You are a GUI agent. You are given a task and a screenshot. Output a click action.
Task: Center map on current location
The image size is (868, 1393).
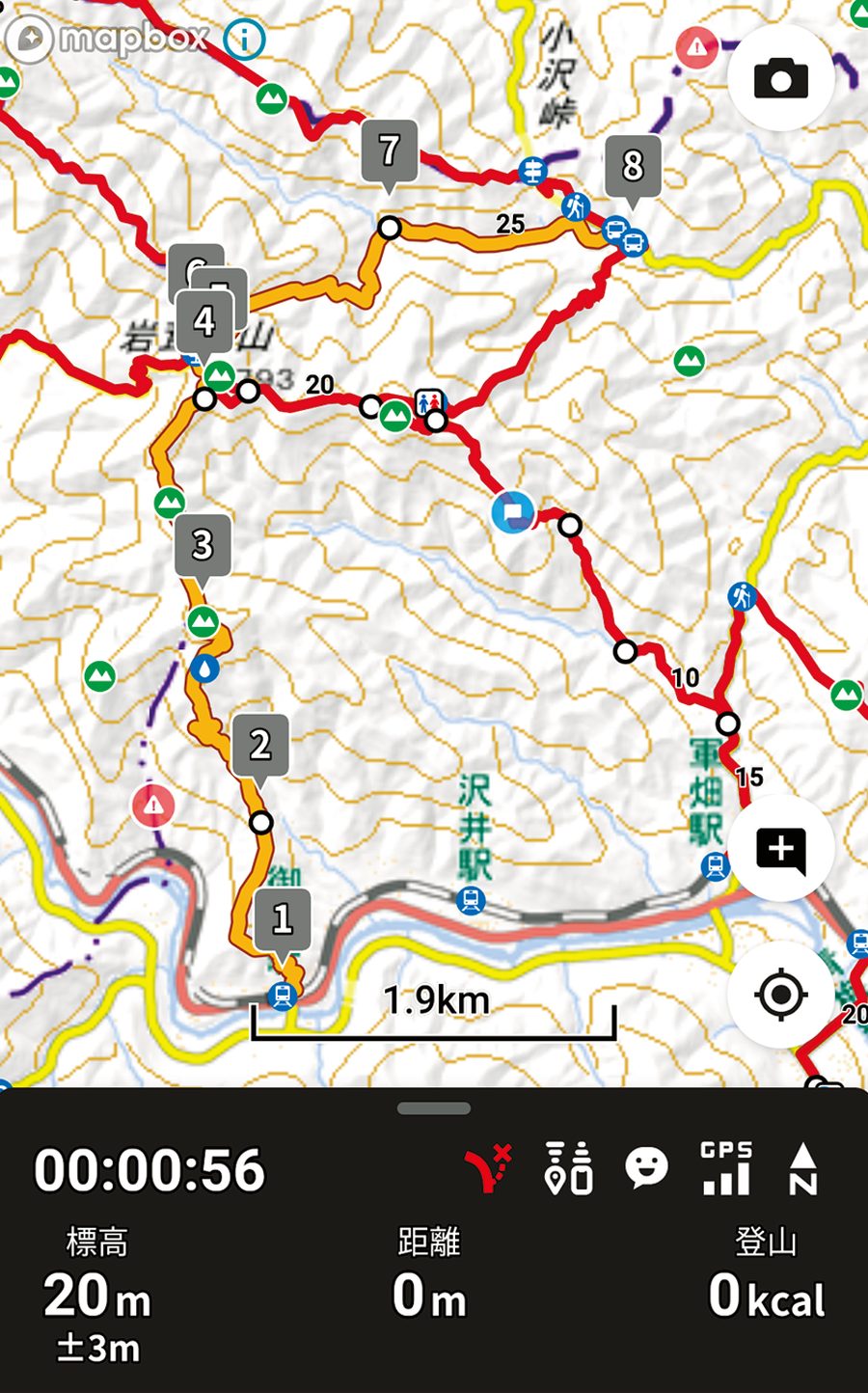tap(780, 995)
